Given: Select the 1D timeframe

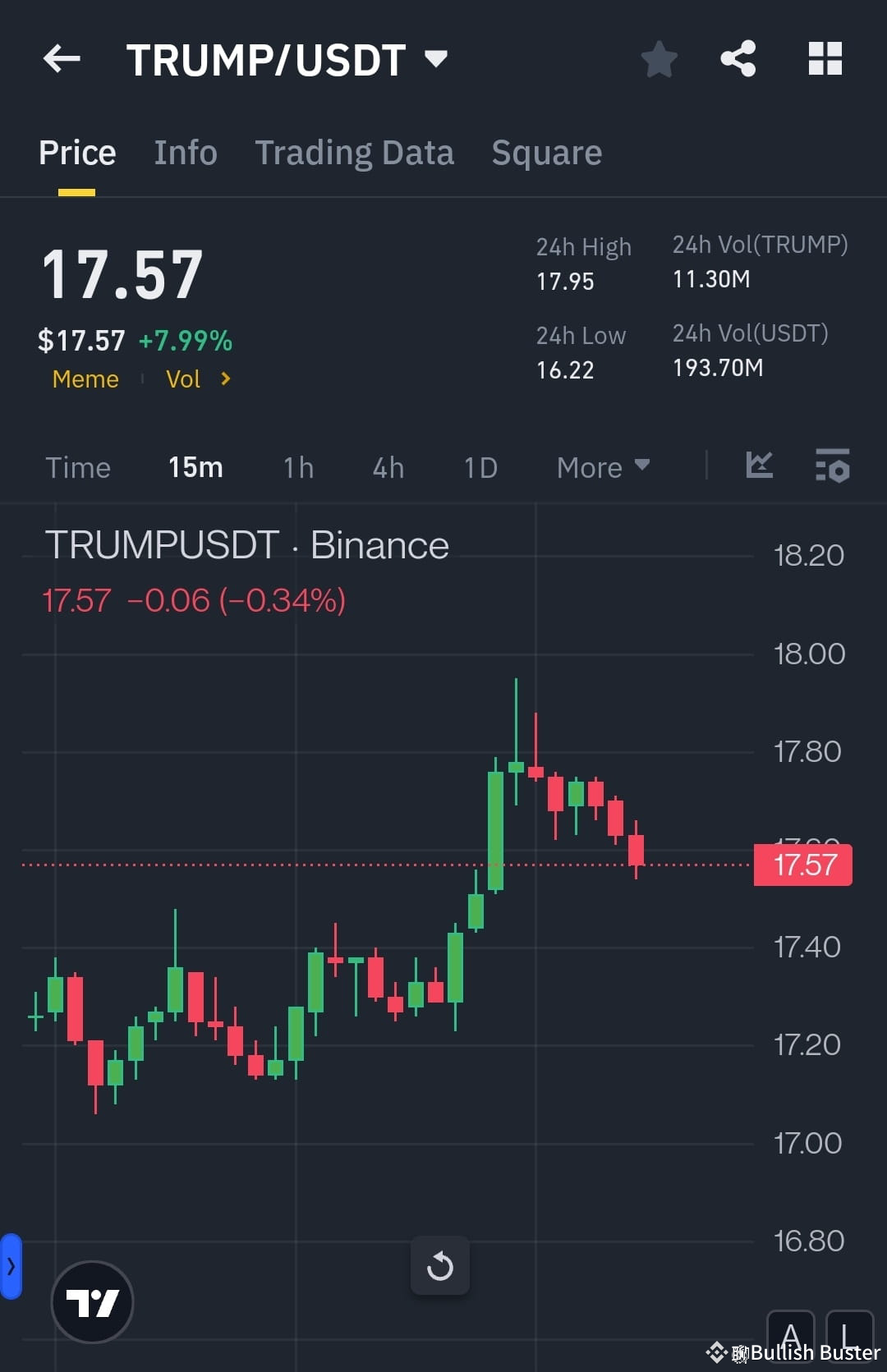Looking at the screenshot, I should click(480, 466).
